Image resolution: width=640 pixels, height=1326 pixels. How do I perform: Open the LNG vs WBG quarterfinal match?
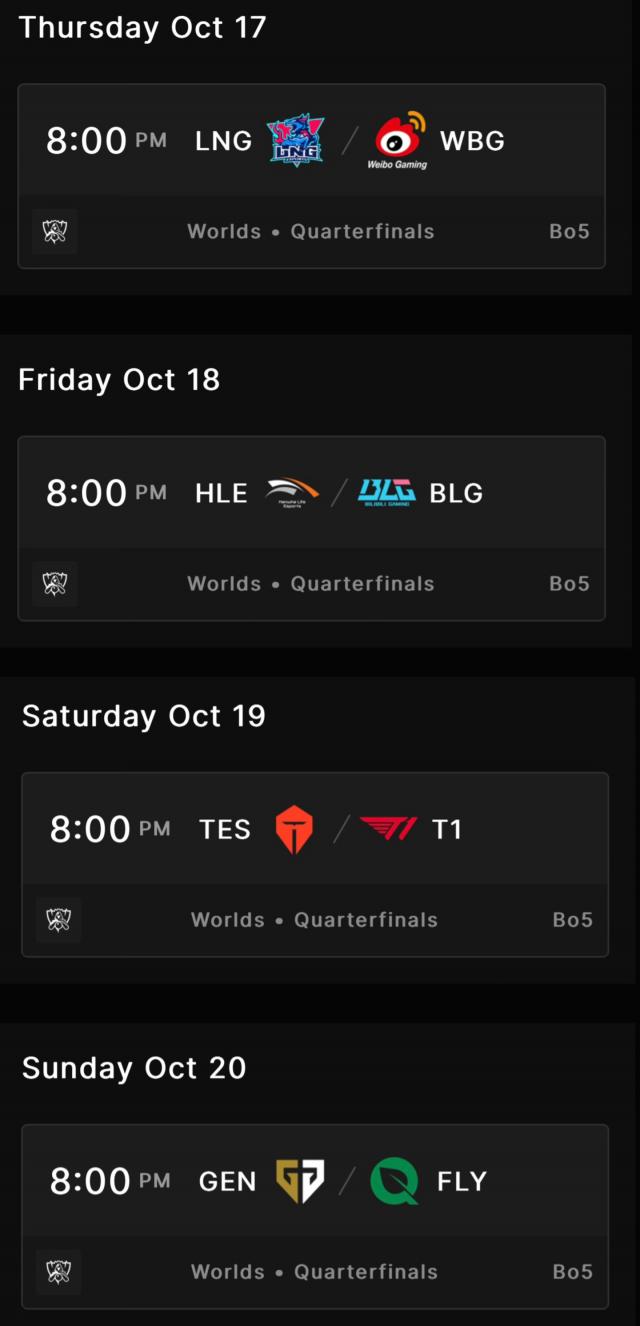pyautogui.click(x=311, y=176)
